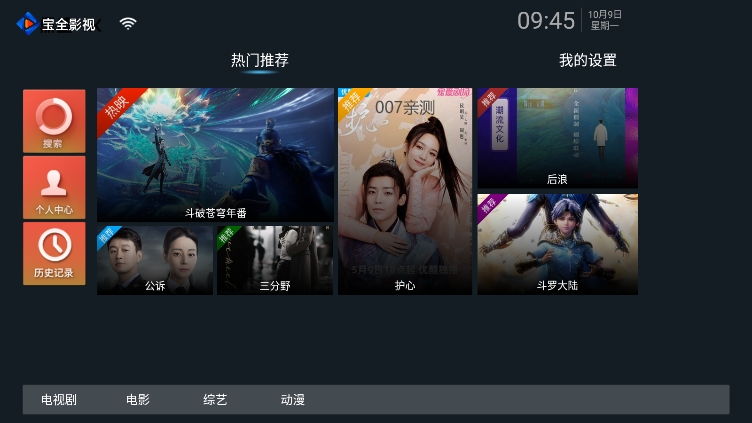This screenshot has height=423, width=752.
Task: Browse the 综艺 category
Action: [x=215, y=400]
